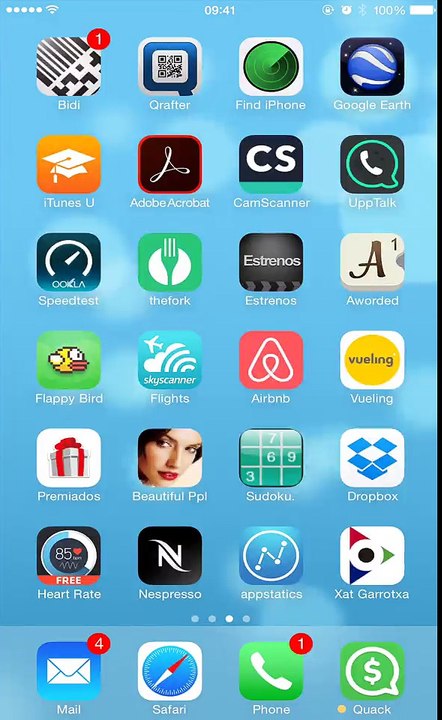The height and width of the screenshot is (720, 442).
Task: Open Dropbox
Action: click(x=372, y=458)
